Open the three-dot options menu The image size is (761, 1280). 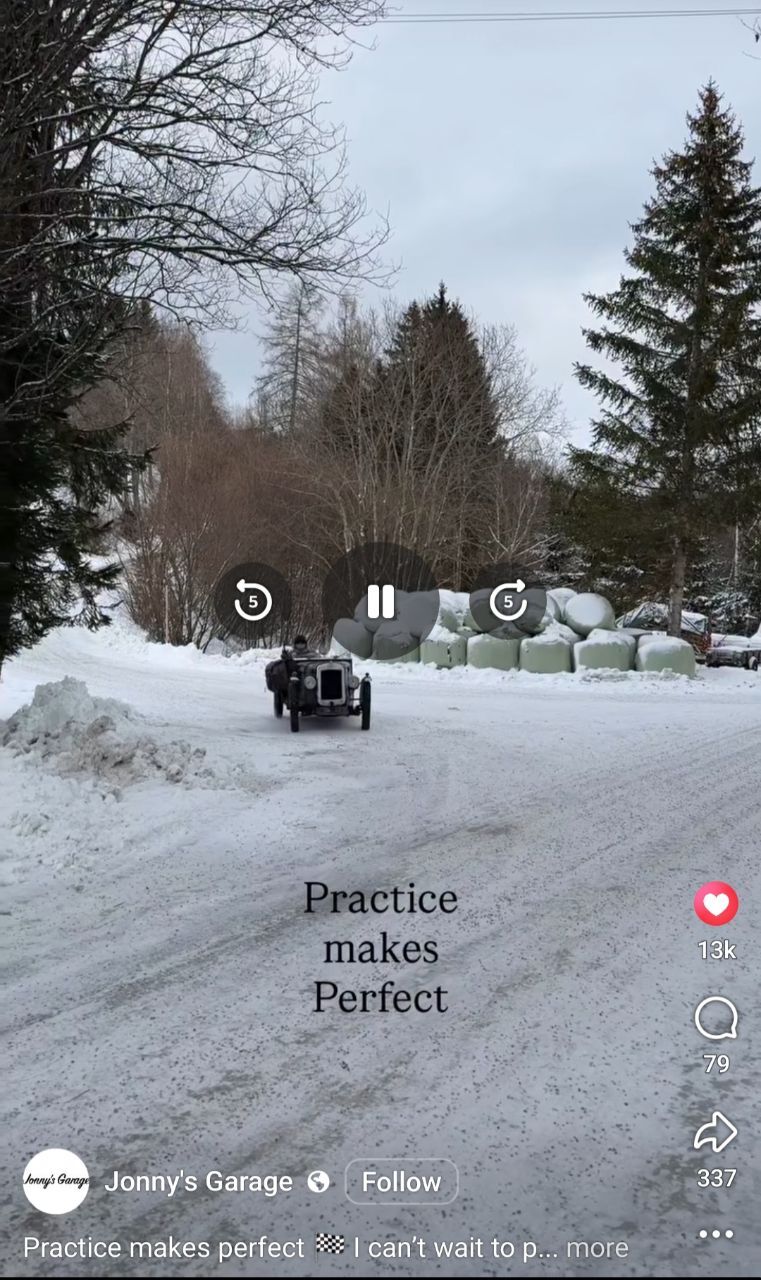point(716,1234)
